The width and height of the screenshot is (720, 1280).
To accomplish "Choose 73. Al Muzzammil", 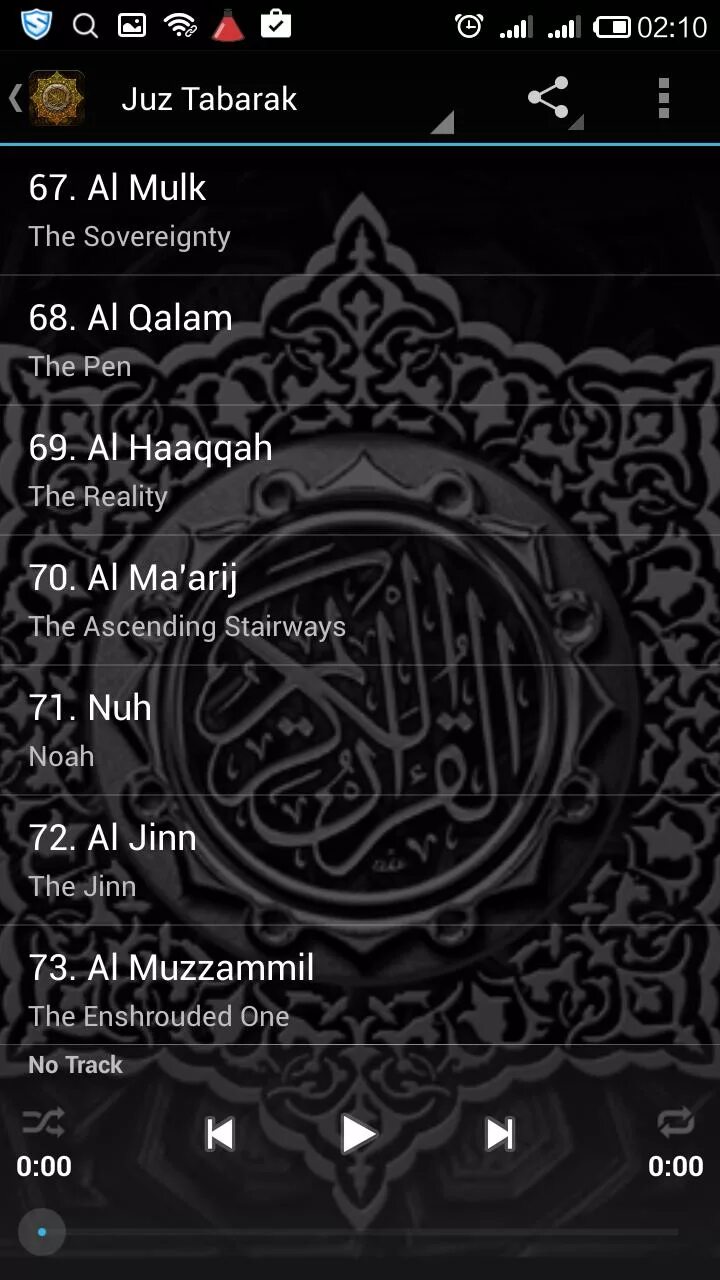I will click(360, 988).
